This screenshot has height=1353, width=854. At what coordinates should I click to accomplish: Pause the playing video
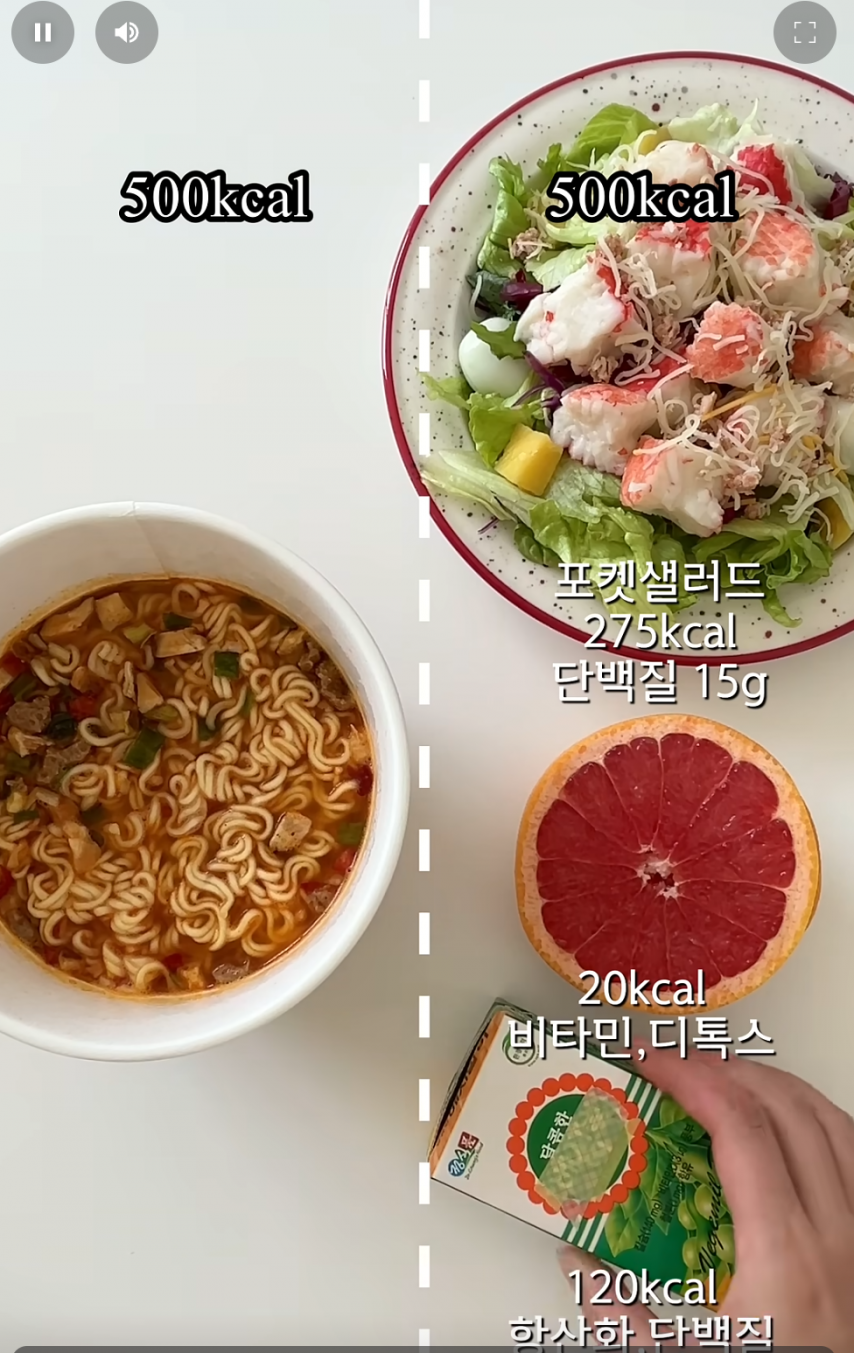click(x=43, y=32)
